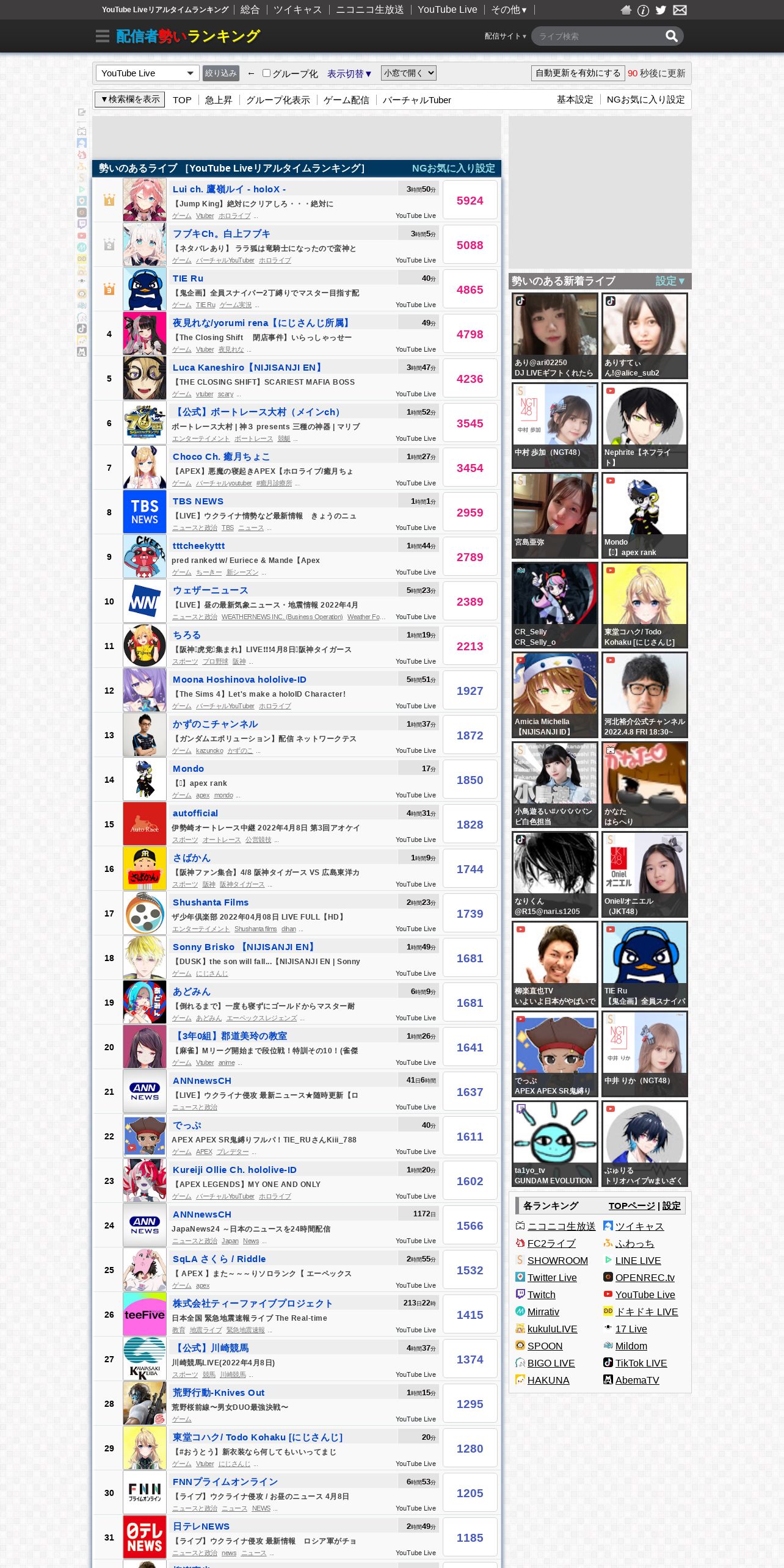Image resolution: width=784 pixels, height=1568 pixels.
Task: Switch to the バーチャルTuber tab
Action: pyautogui.click(x=416, y=100)
